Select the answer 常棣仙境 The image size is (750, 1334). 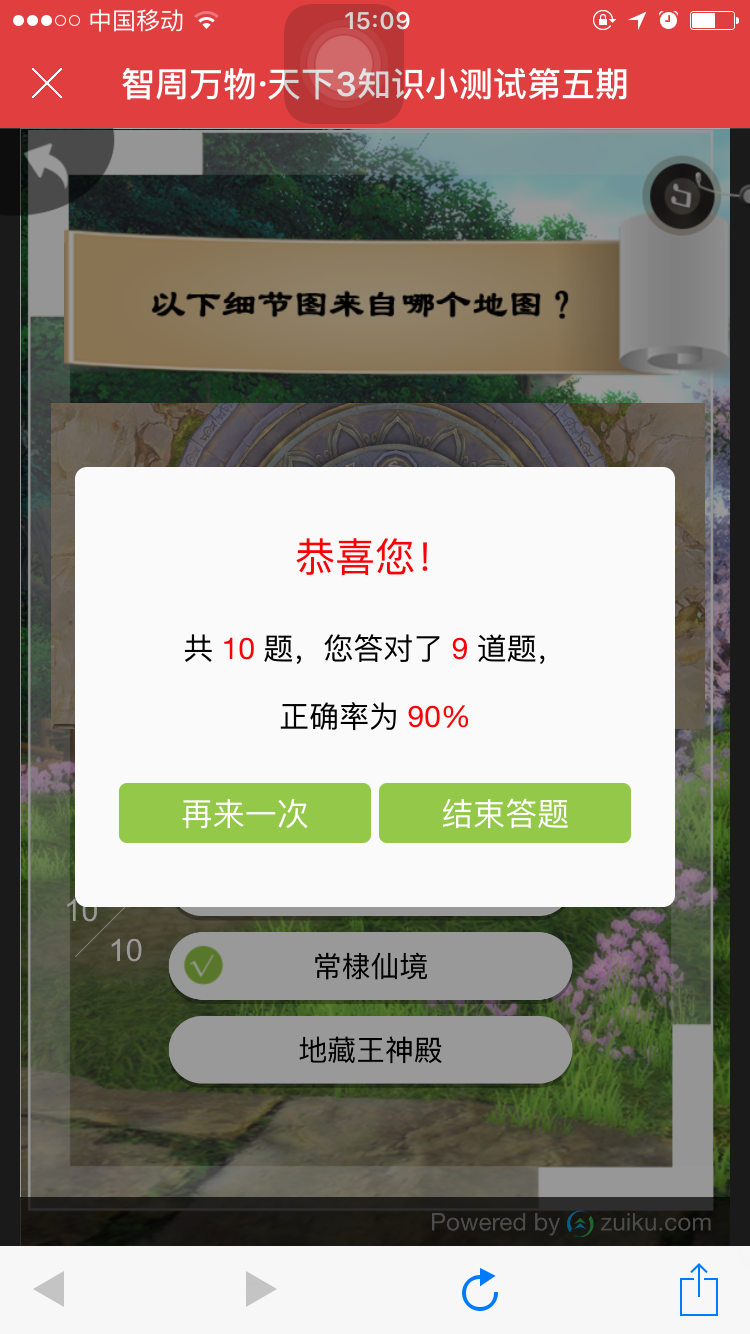(x=370, y=966)
